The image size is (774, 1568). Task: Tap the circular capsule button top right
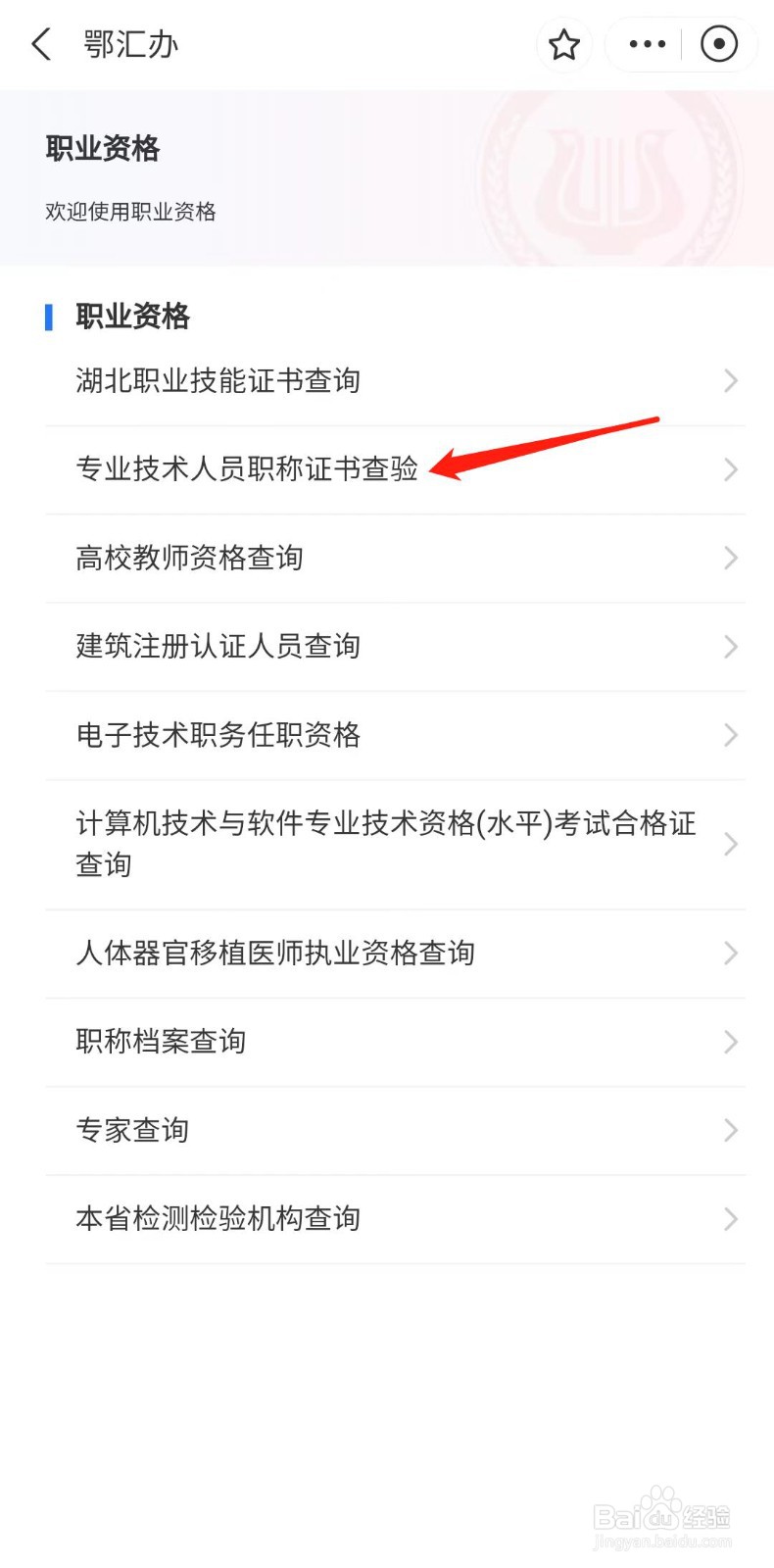coord(720,44)
